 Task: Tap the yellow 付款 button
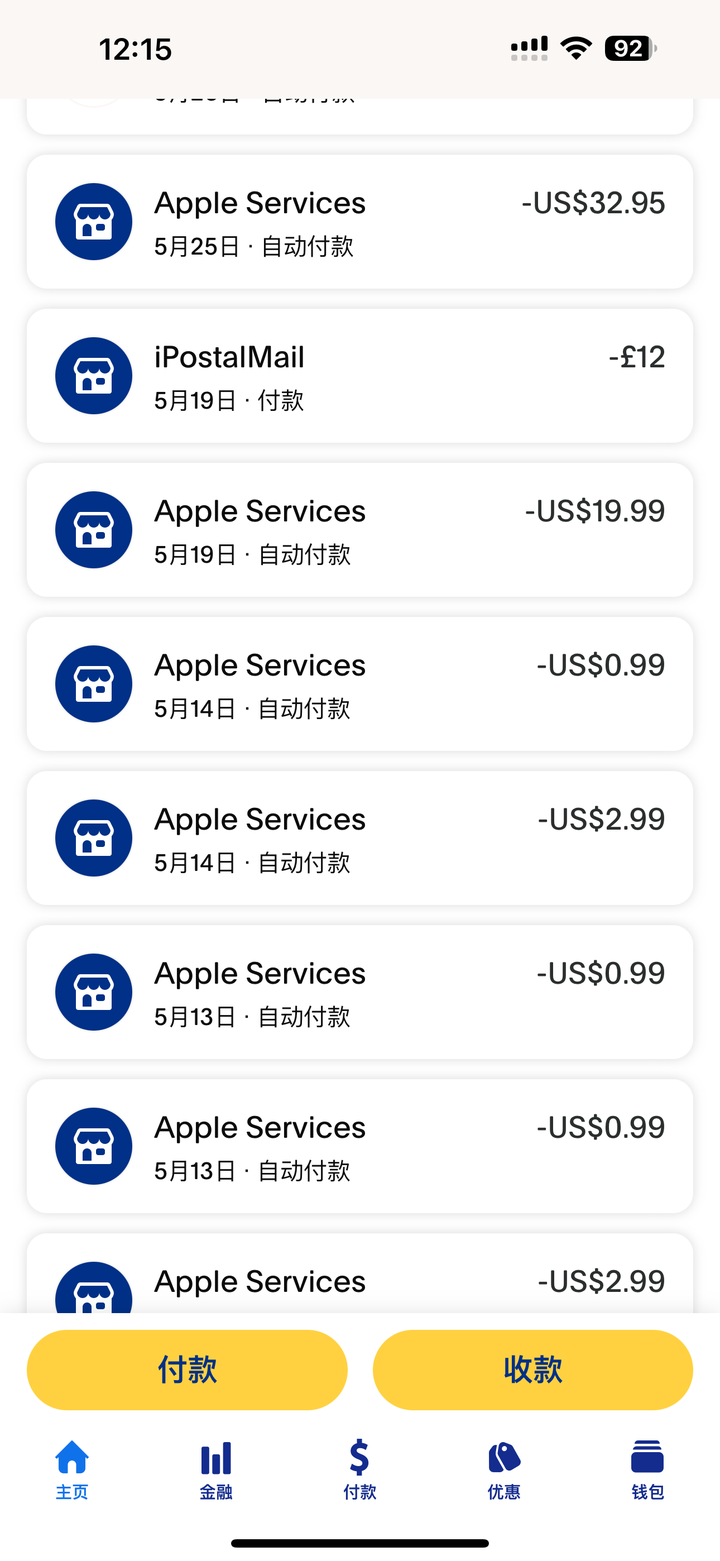point(187,1370)
